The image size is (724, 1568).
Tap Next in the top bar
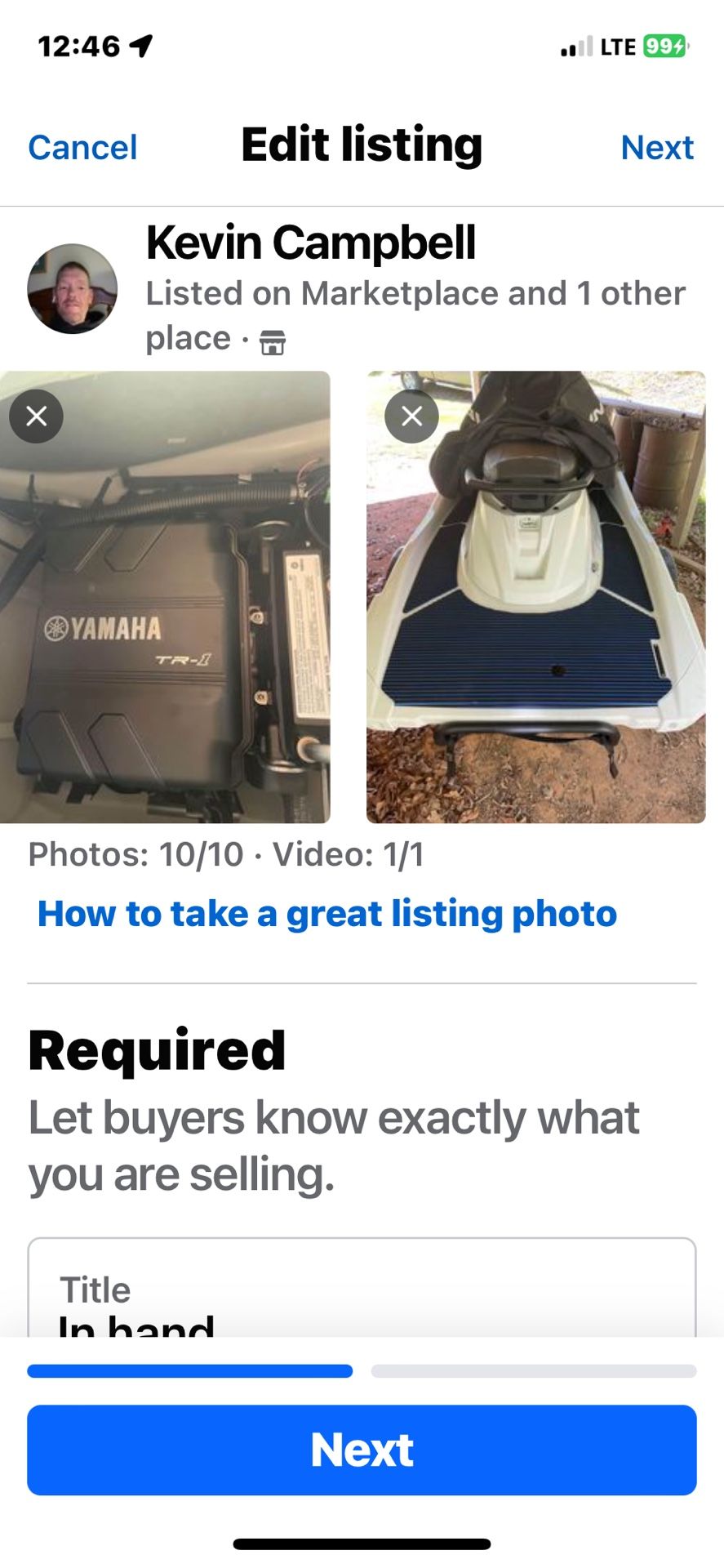pyautogui.click(x=656, y=148)
